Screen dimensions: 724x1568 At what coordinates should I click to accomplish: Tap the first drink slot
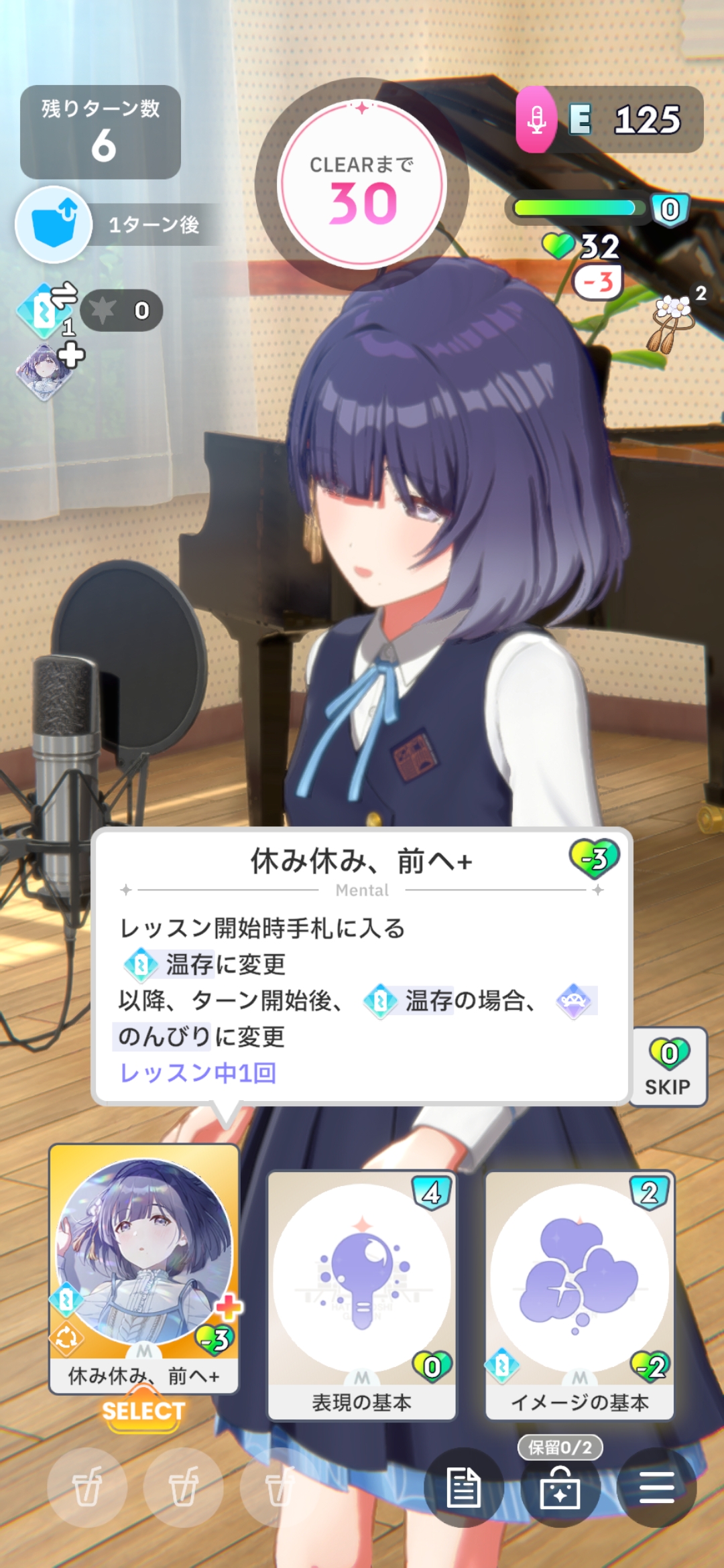tap(87, 1489)
